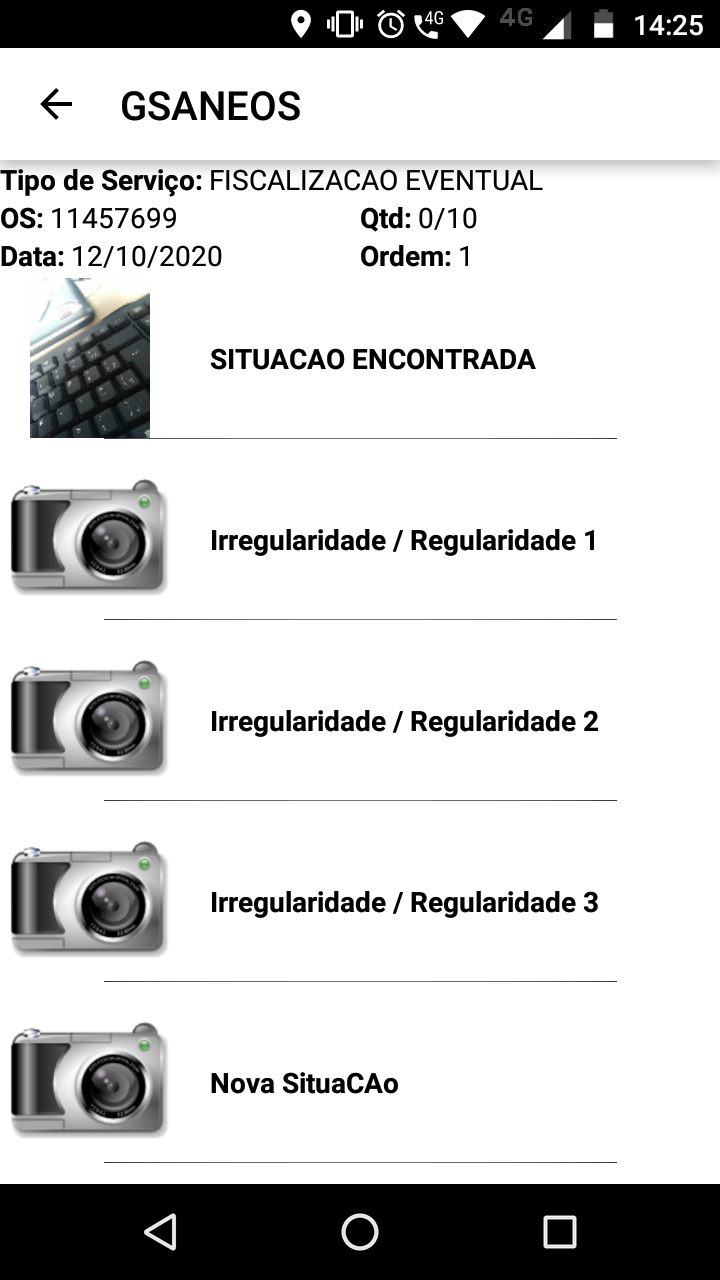
Task: Tap the Irregularidade / Regularidade 1 label
Action: (403, 540)
